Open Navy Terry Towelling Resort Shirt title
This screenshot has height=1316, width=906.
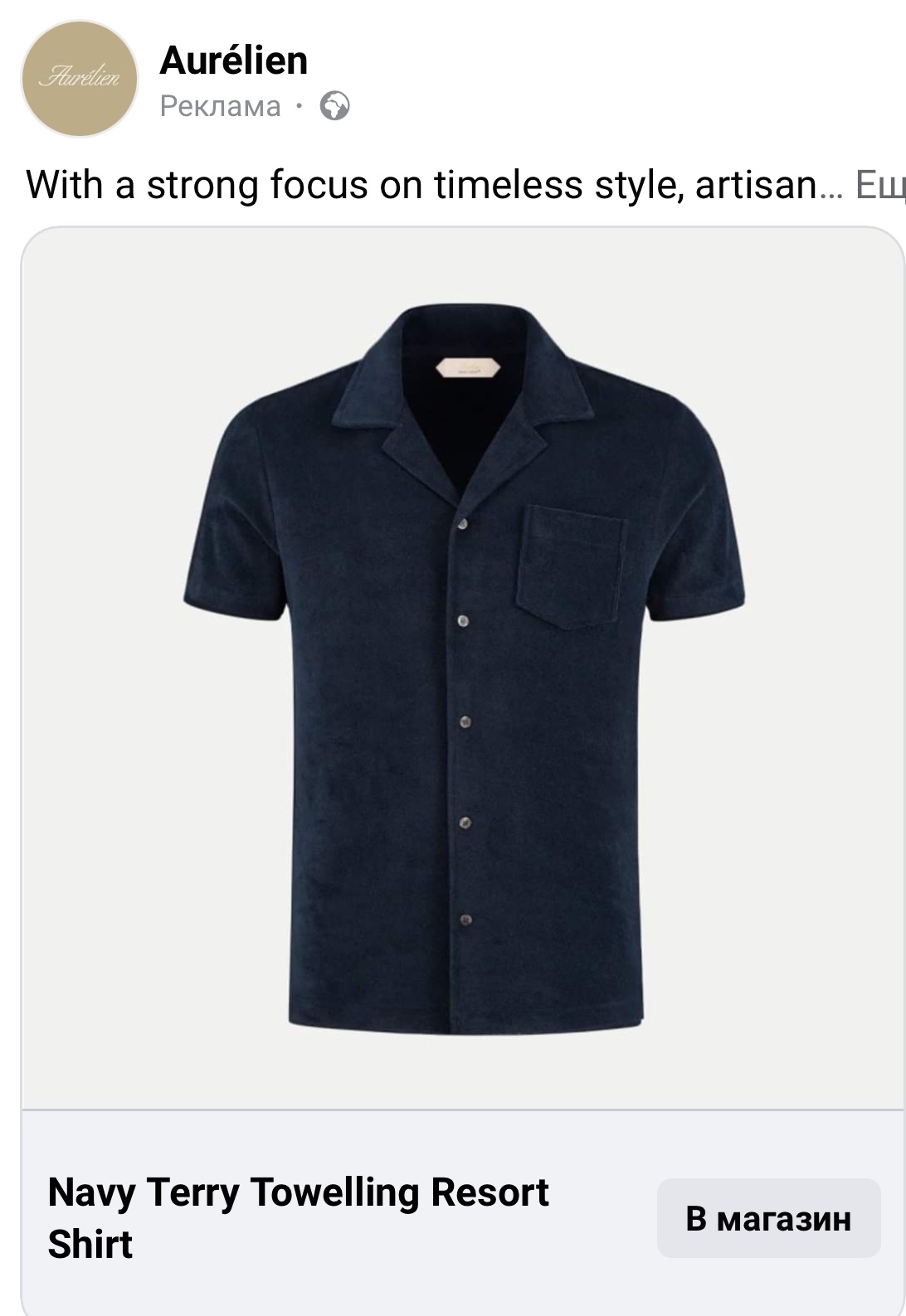[x=298, y=1217]
